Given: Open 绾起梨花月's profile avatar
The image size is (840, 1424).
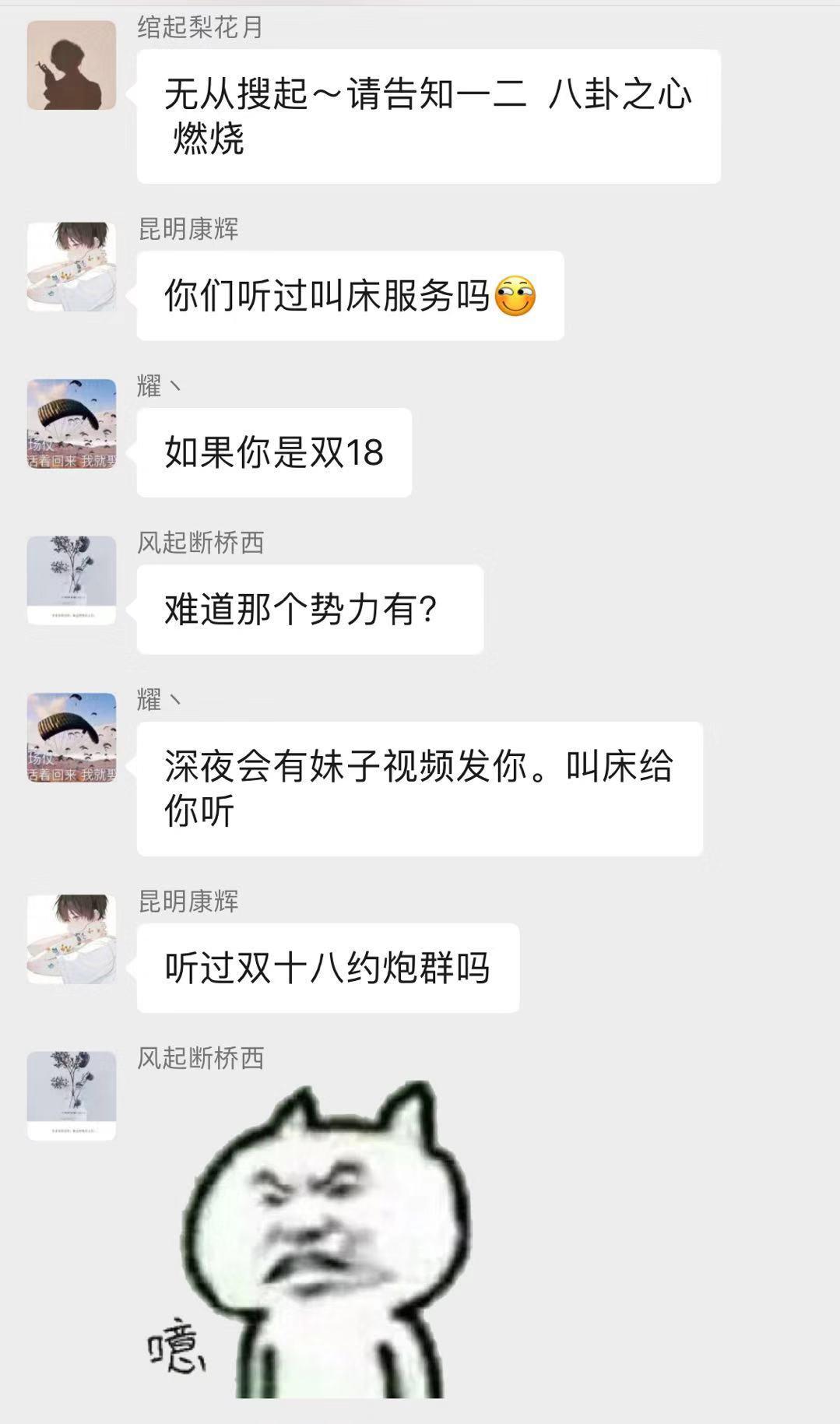Looking at the screenshot, I should 72,65.
